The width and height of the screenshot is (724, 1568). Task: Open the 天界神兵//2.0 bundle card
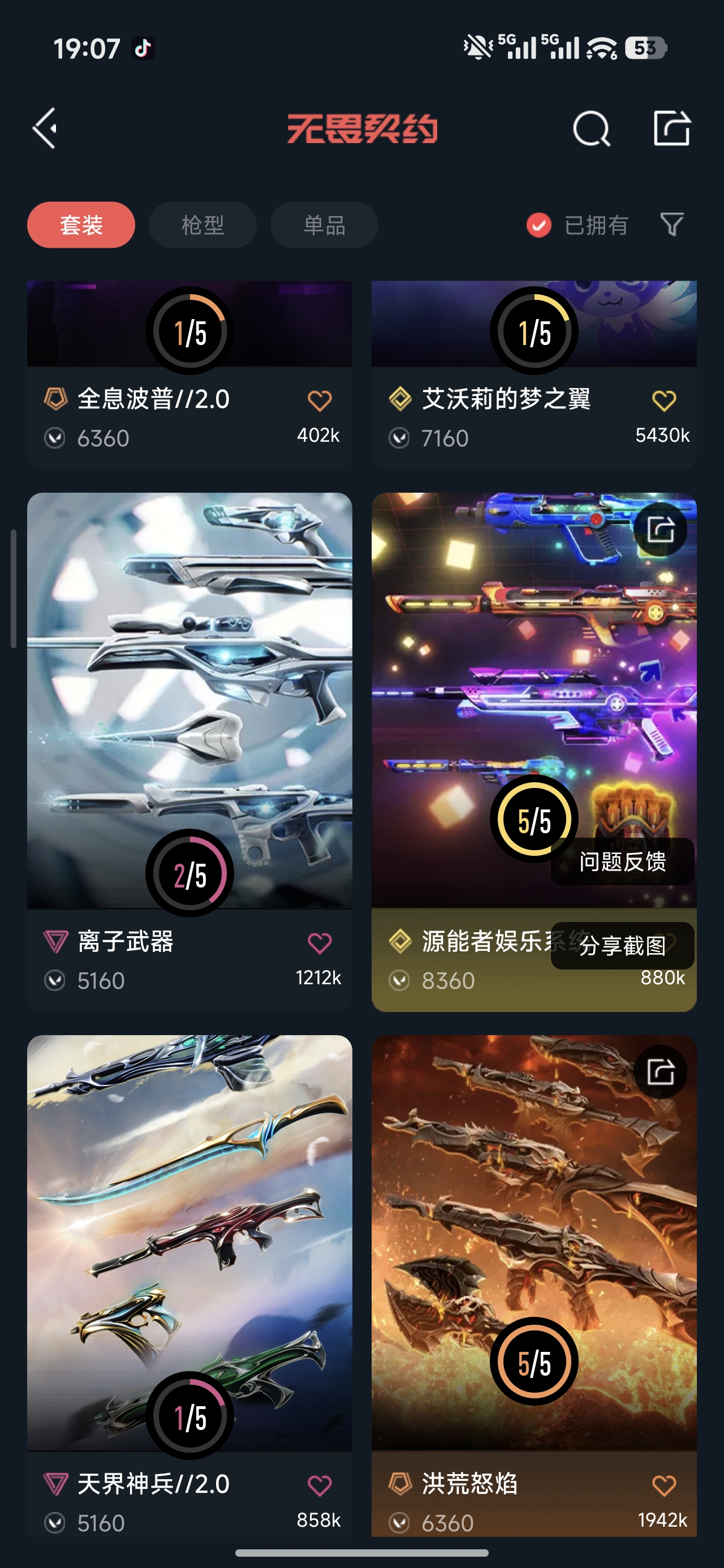(x=189, y=1242)
